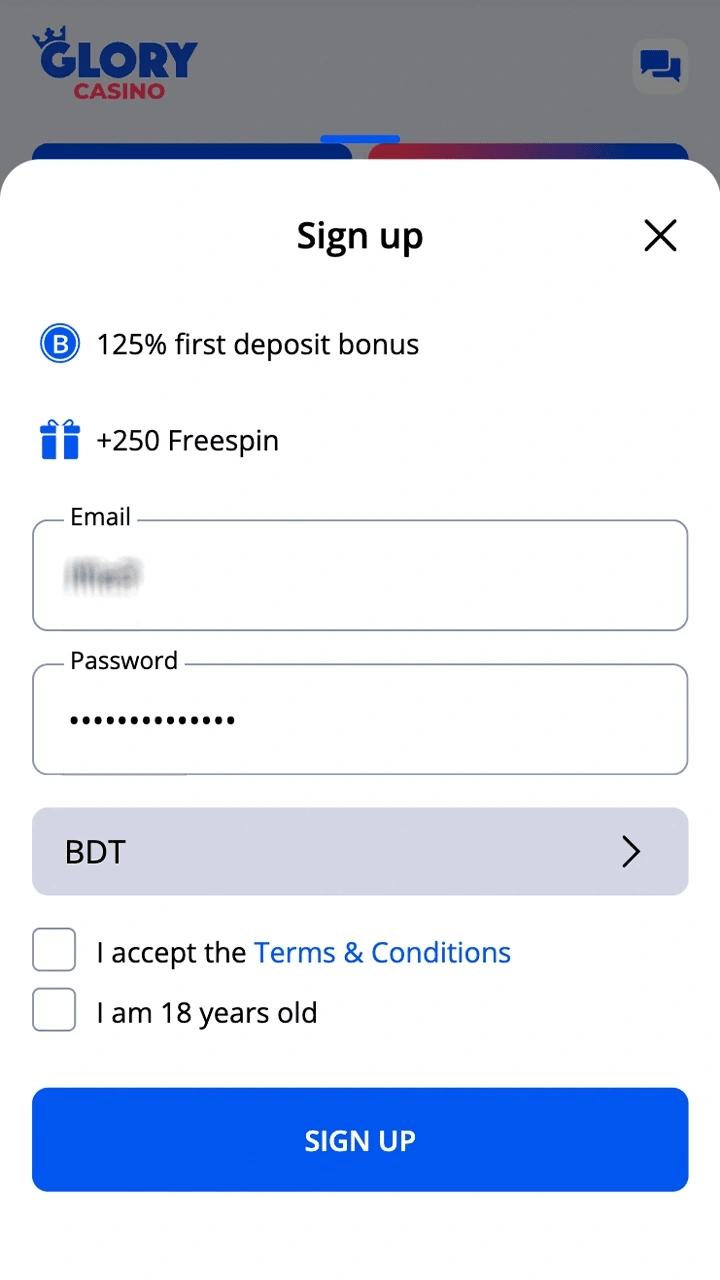Viewport: 720px width, 1280px height.
Task: Open the Terms & Conditions link
Action: (x=382, y=952)
